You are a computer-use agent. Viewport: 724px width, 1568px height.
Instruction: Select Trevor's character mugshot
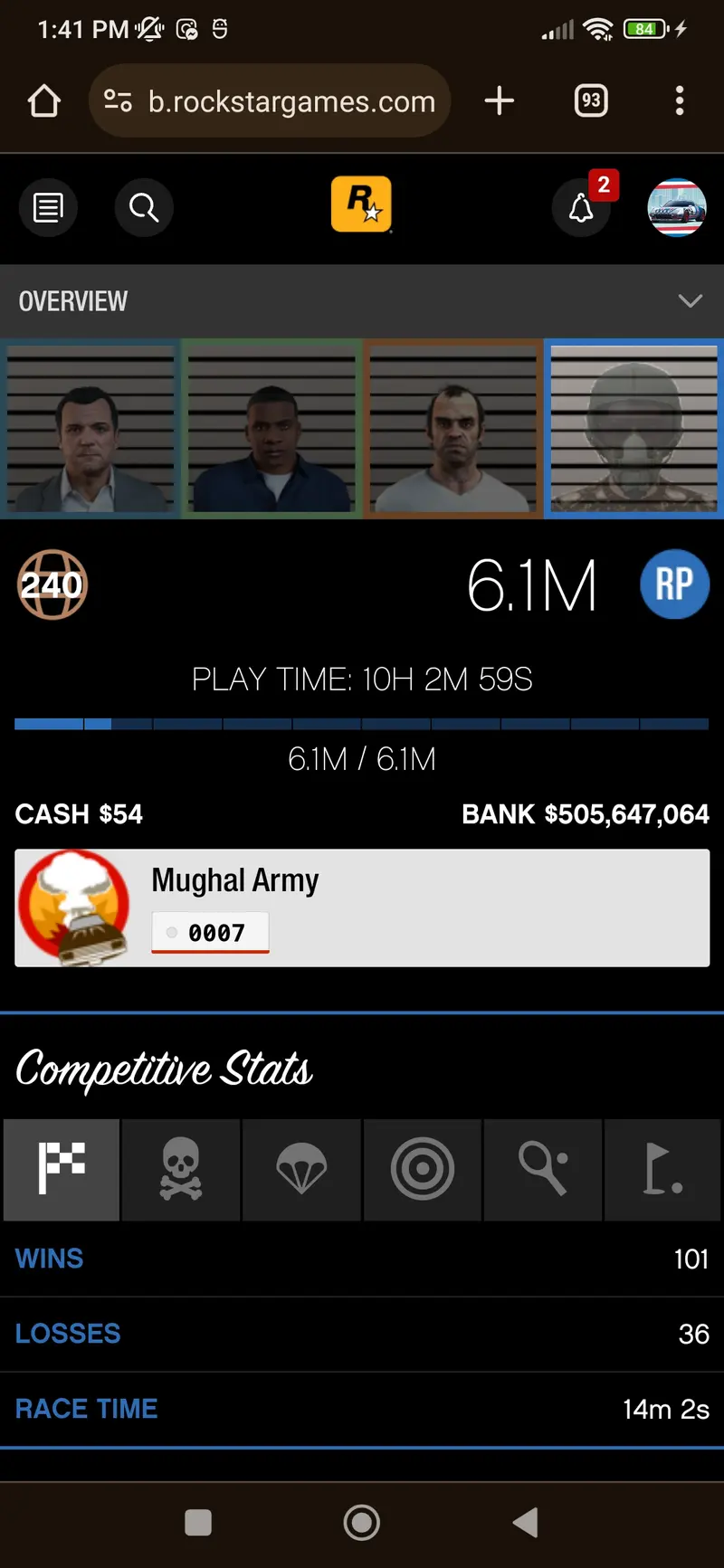tap(452, 429)
